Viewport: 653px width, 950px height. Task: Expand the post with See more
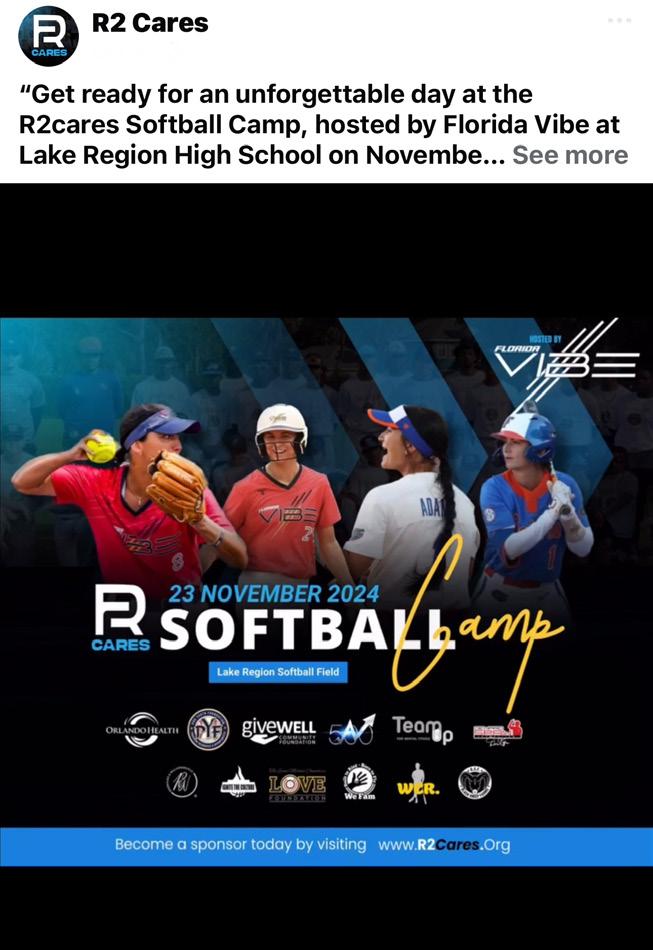point(570,155)
